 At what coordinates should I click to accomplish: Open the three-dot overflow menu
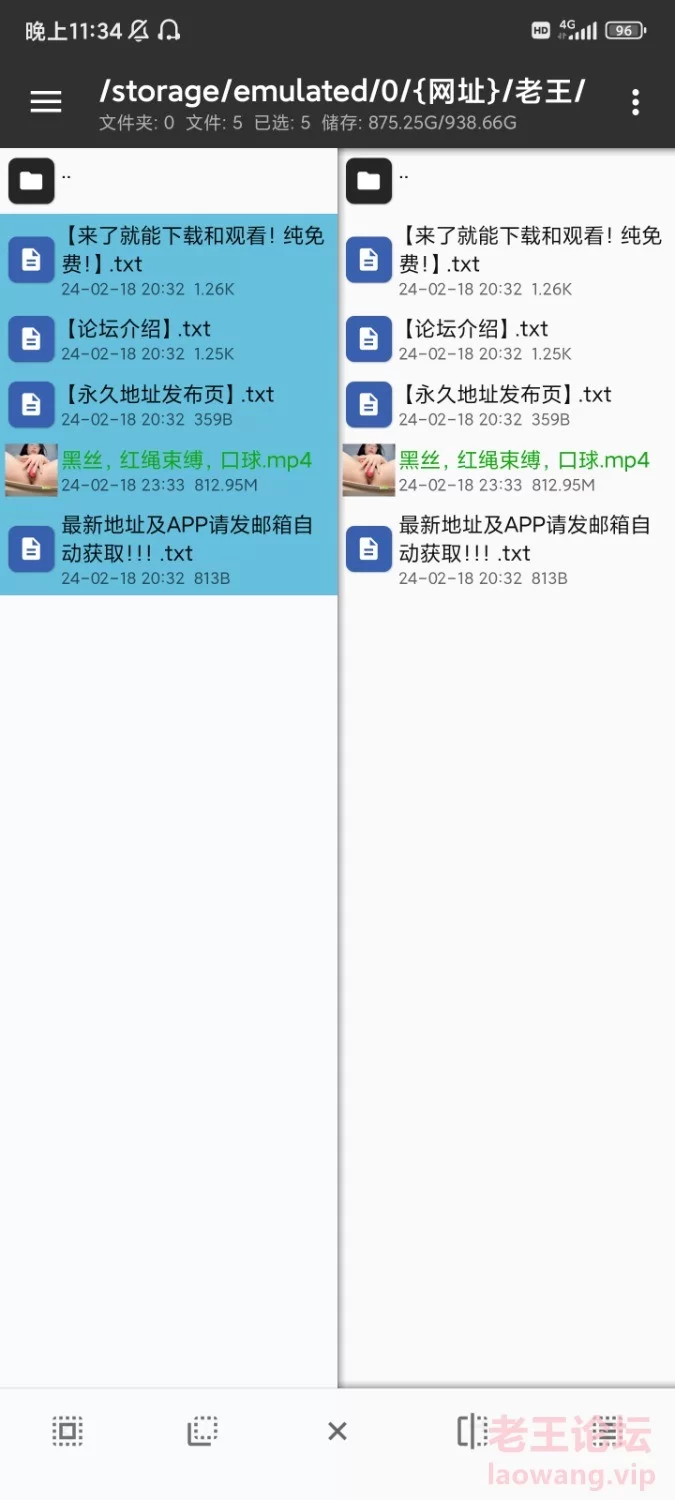[x=635, y=102]
